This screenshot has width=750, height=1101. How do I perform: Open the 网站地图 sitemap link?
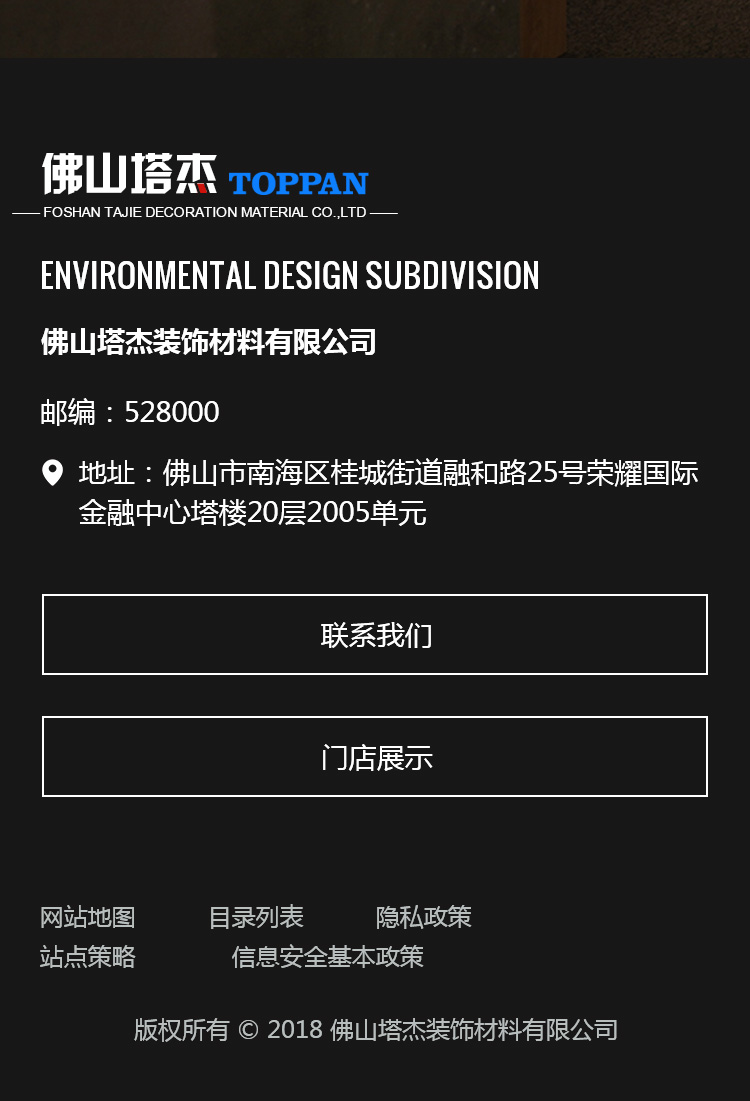[x=88, y=917]
